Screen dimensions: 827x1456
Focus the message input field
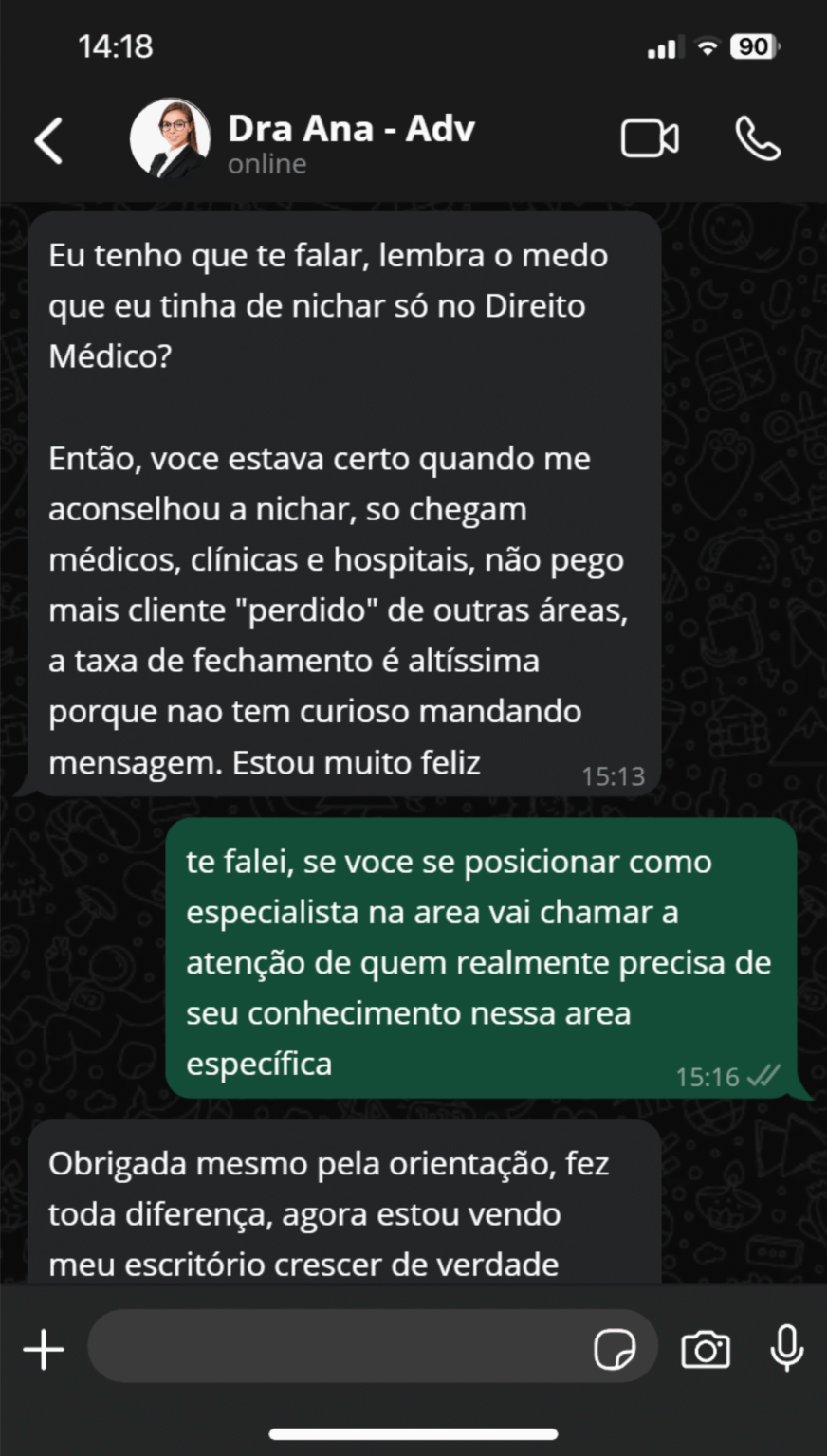(x=332, y=1347)
